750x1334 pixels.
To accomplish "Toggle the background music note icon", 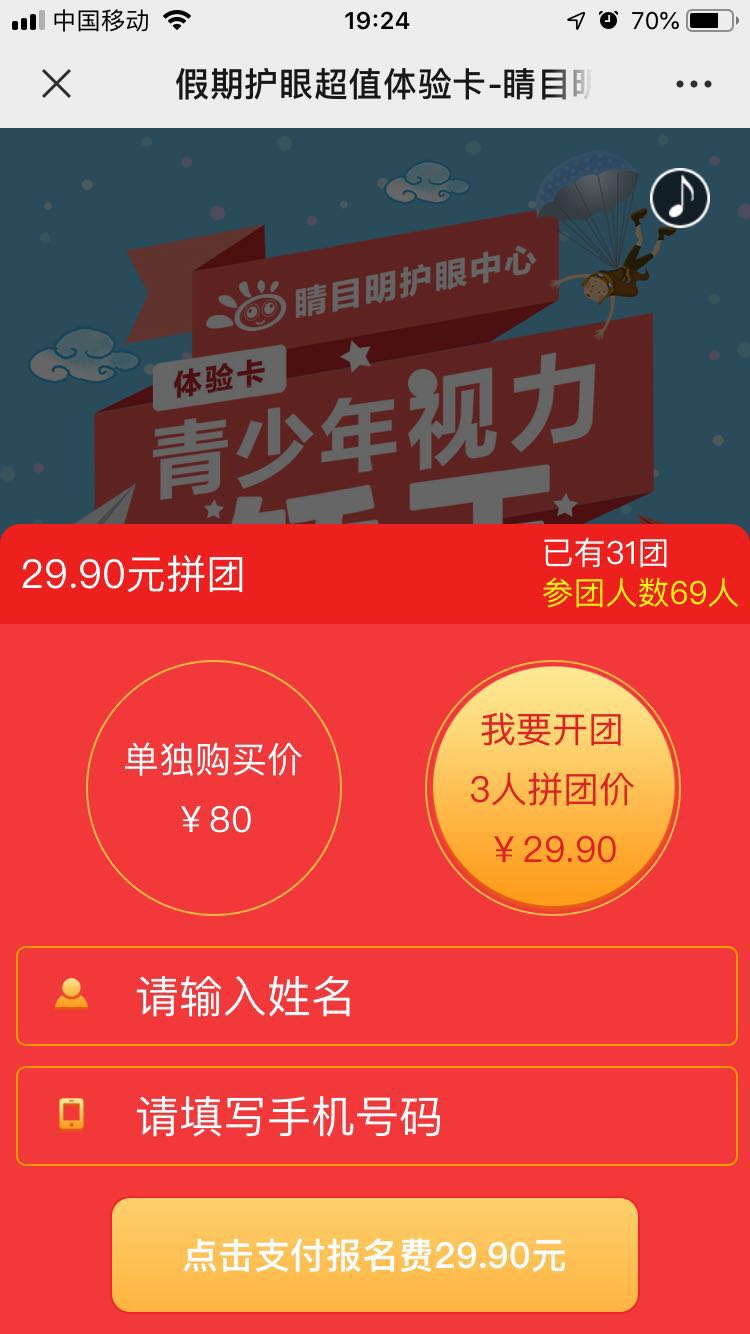I will pyautogui.click(x=680, y=198).
